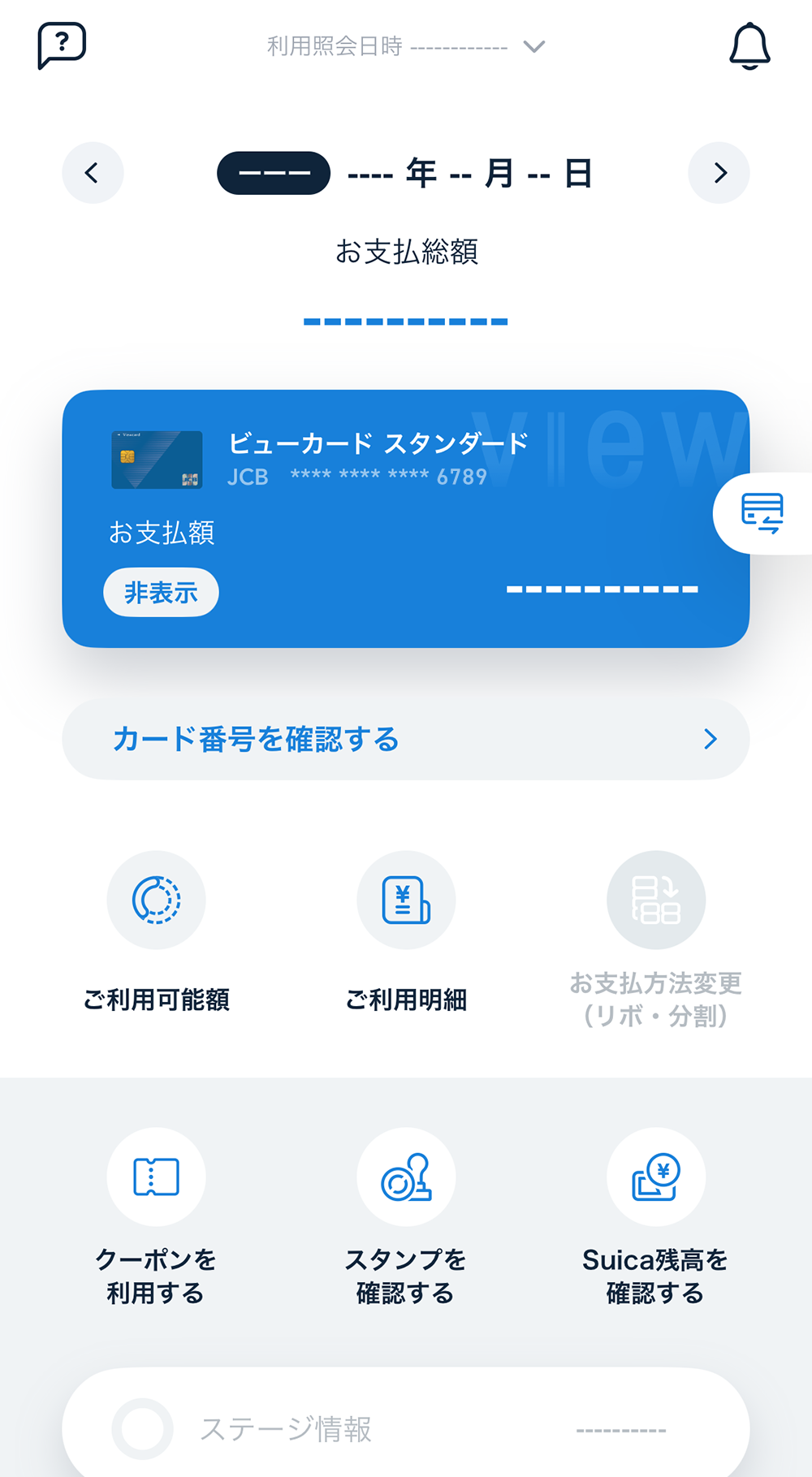Go to the previous payment month
812x1477 pixels.
point(93,173)
